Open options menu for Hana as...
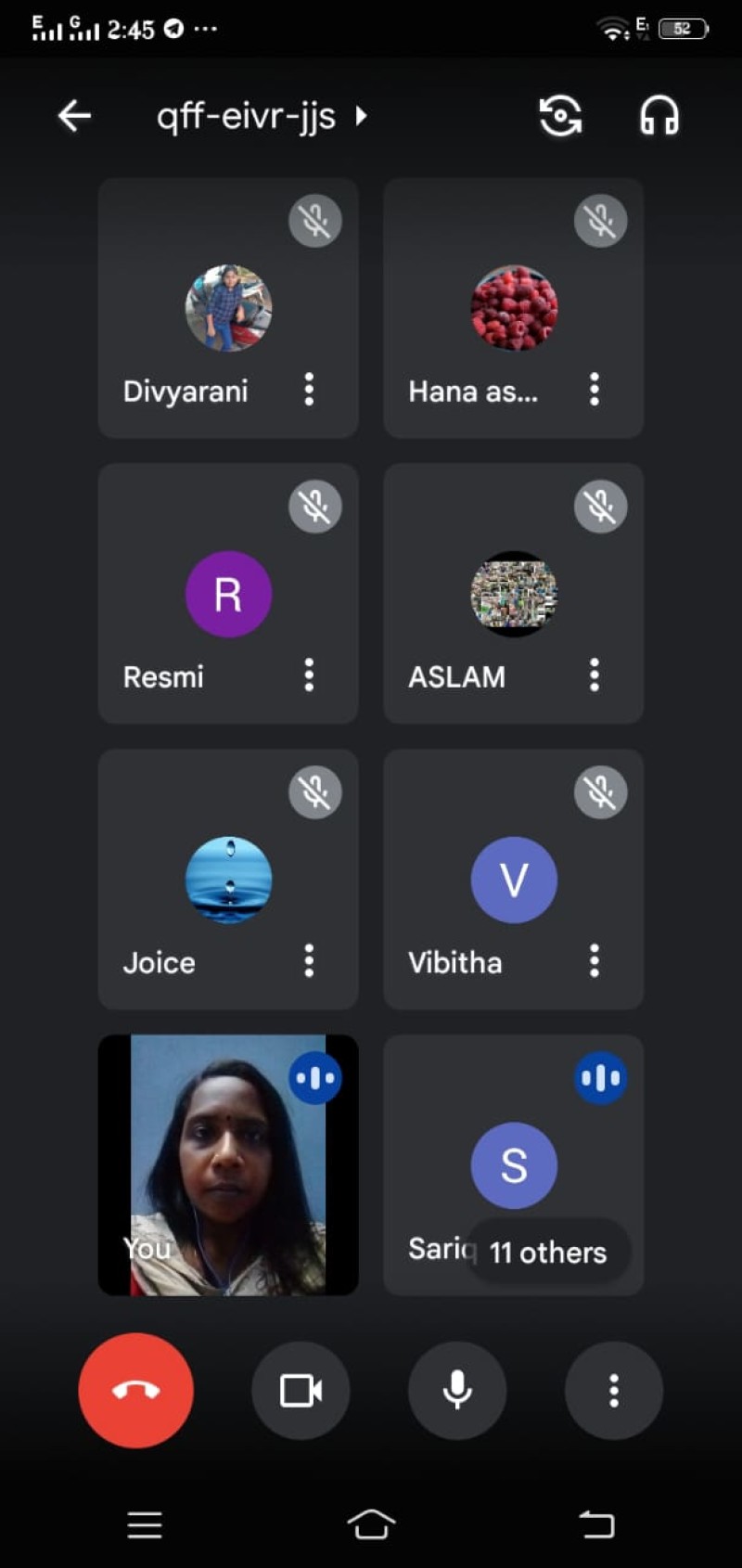742x1568 pixels. [x=595, y=390]
